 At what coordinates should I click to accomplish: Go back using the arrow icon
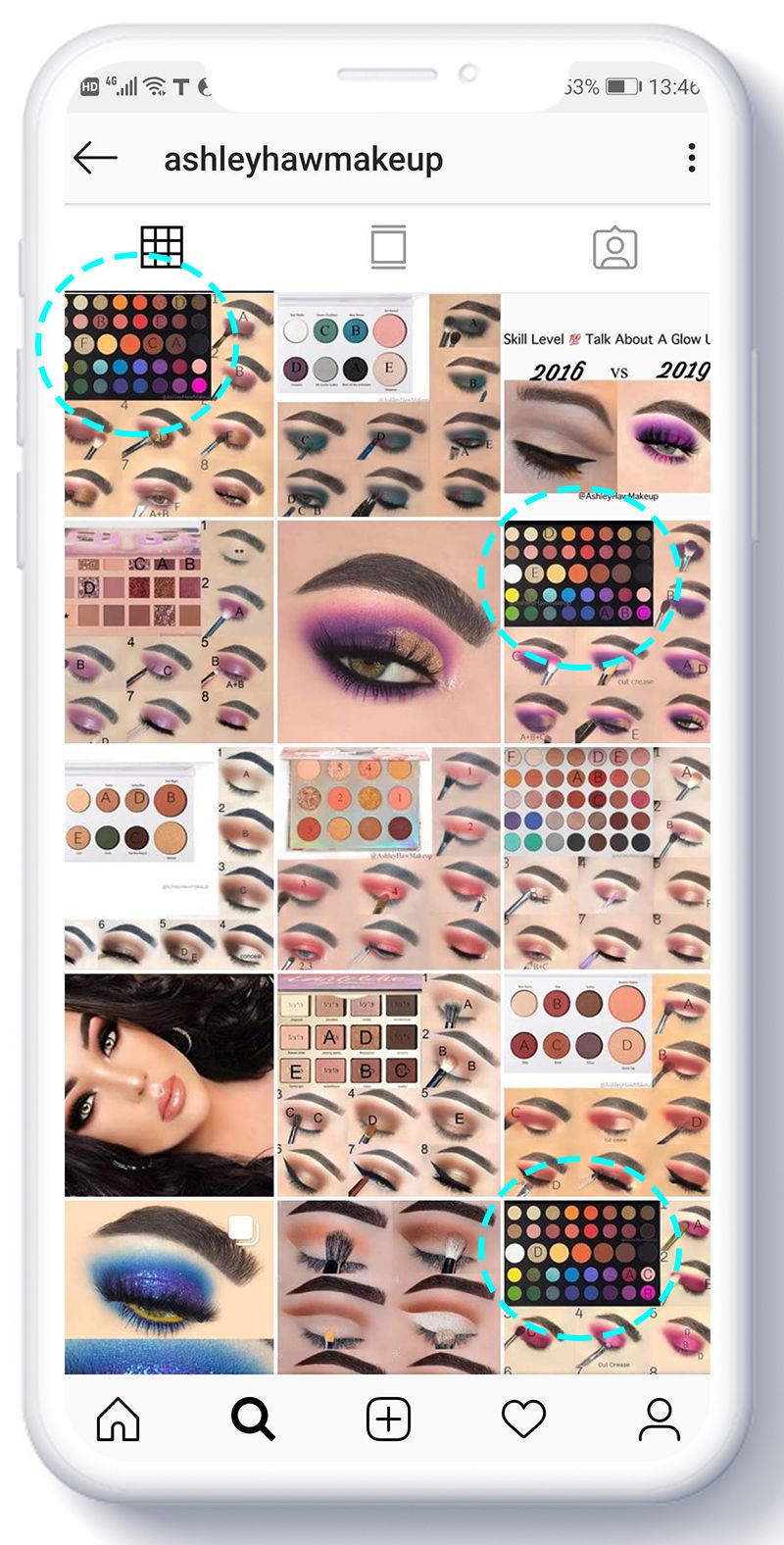coord(95,158)
